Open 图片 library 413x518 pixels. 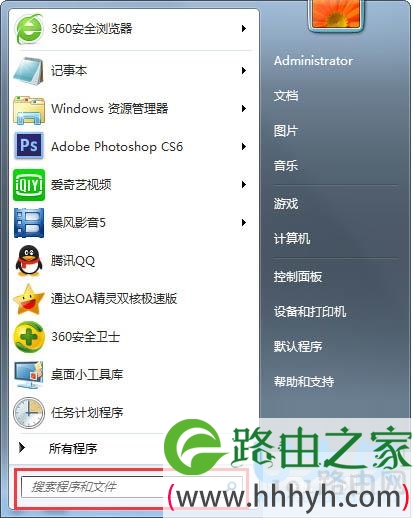coord(285,131)
